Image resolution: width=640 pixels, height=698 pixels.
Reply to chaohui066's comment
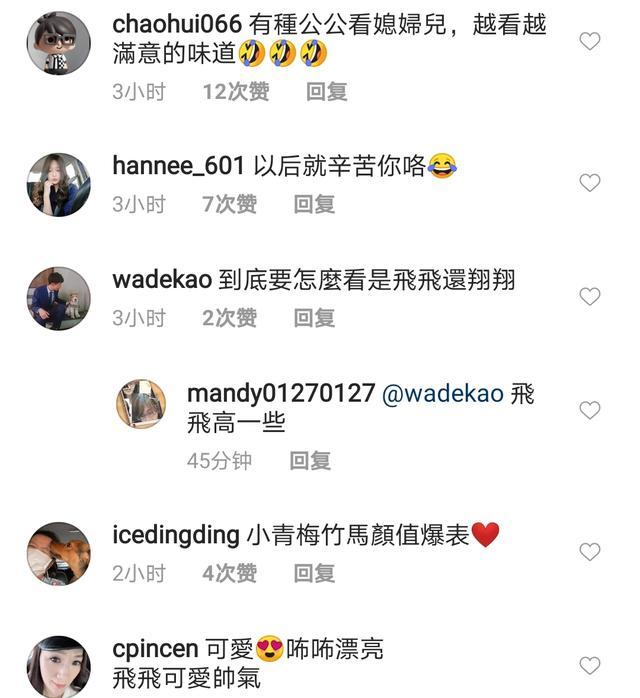(326, 91)
